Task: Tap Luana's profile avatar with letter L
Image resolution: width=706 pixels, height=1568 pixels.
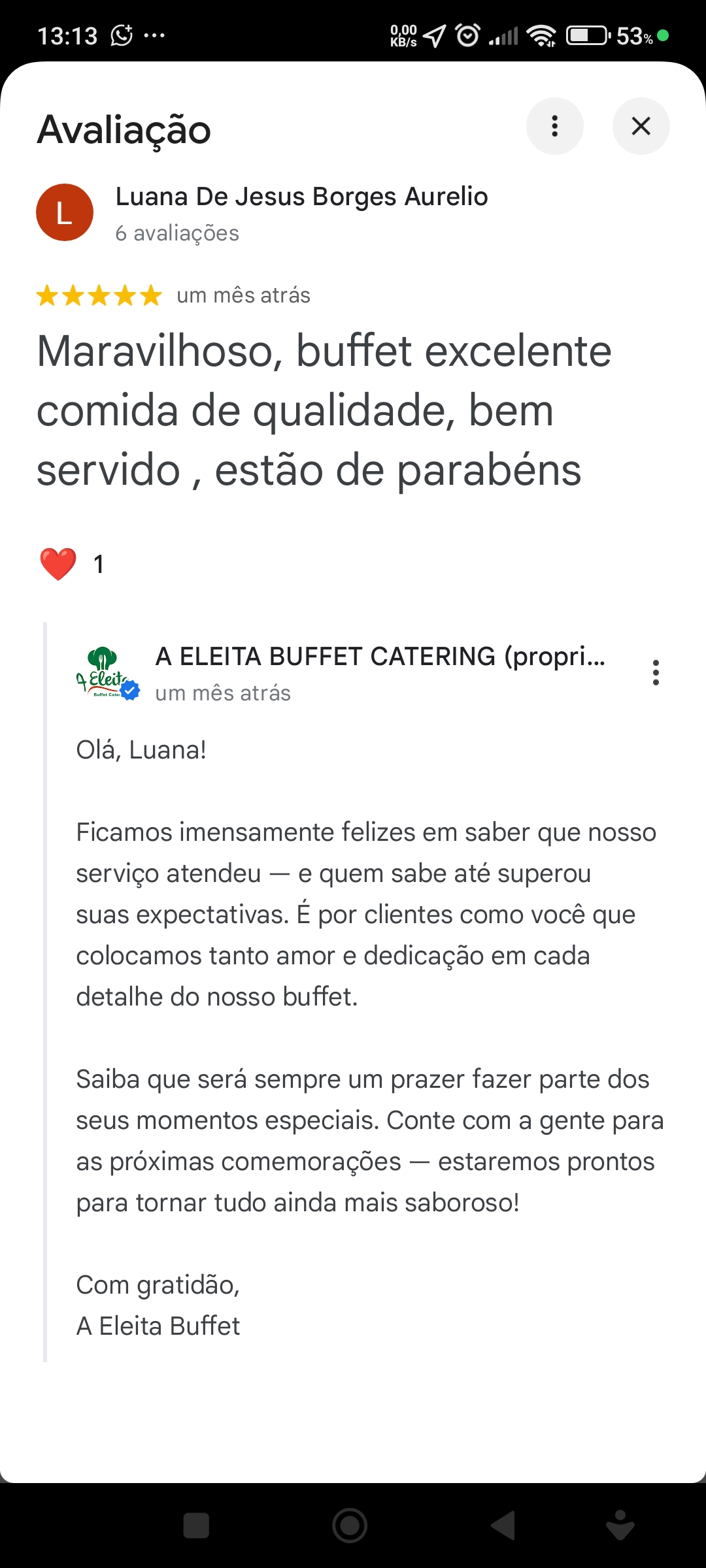Action: pos(65,212)
